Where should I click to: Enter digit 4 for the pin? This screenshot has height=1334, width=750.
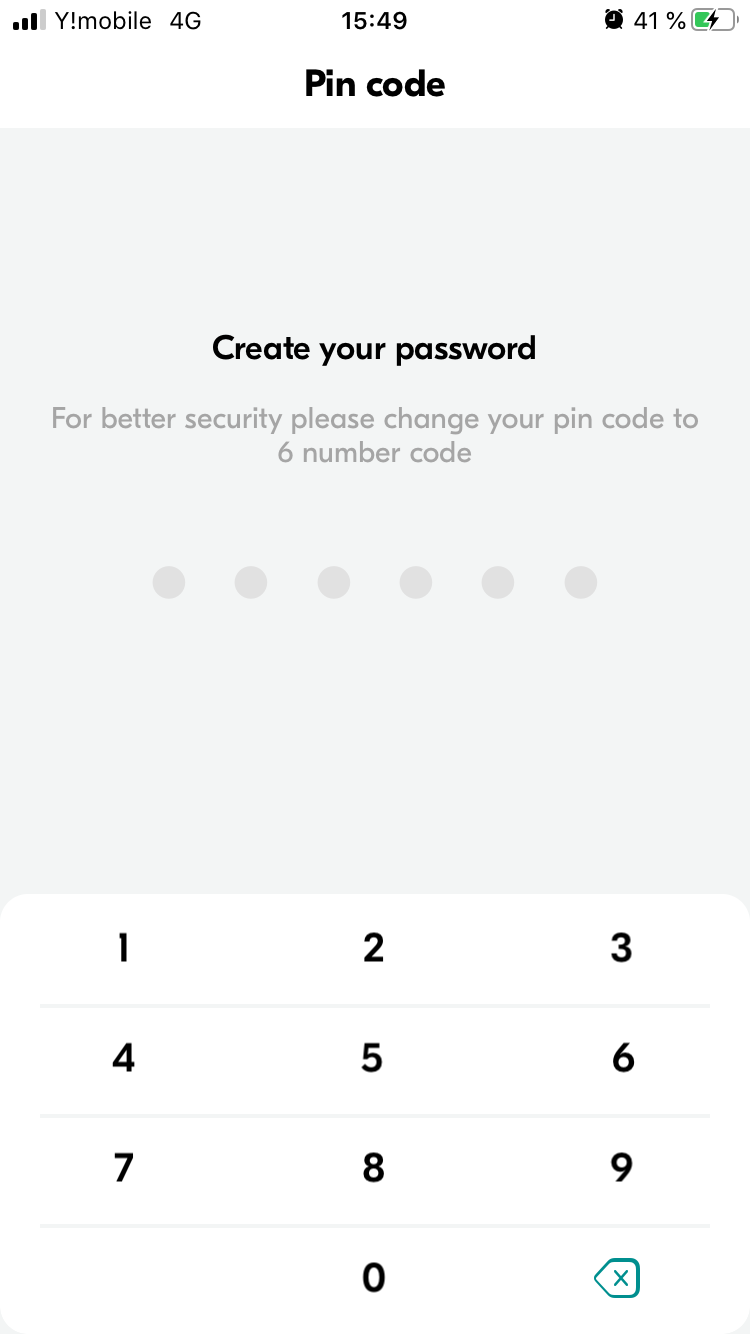coord(123,1058)
